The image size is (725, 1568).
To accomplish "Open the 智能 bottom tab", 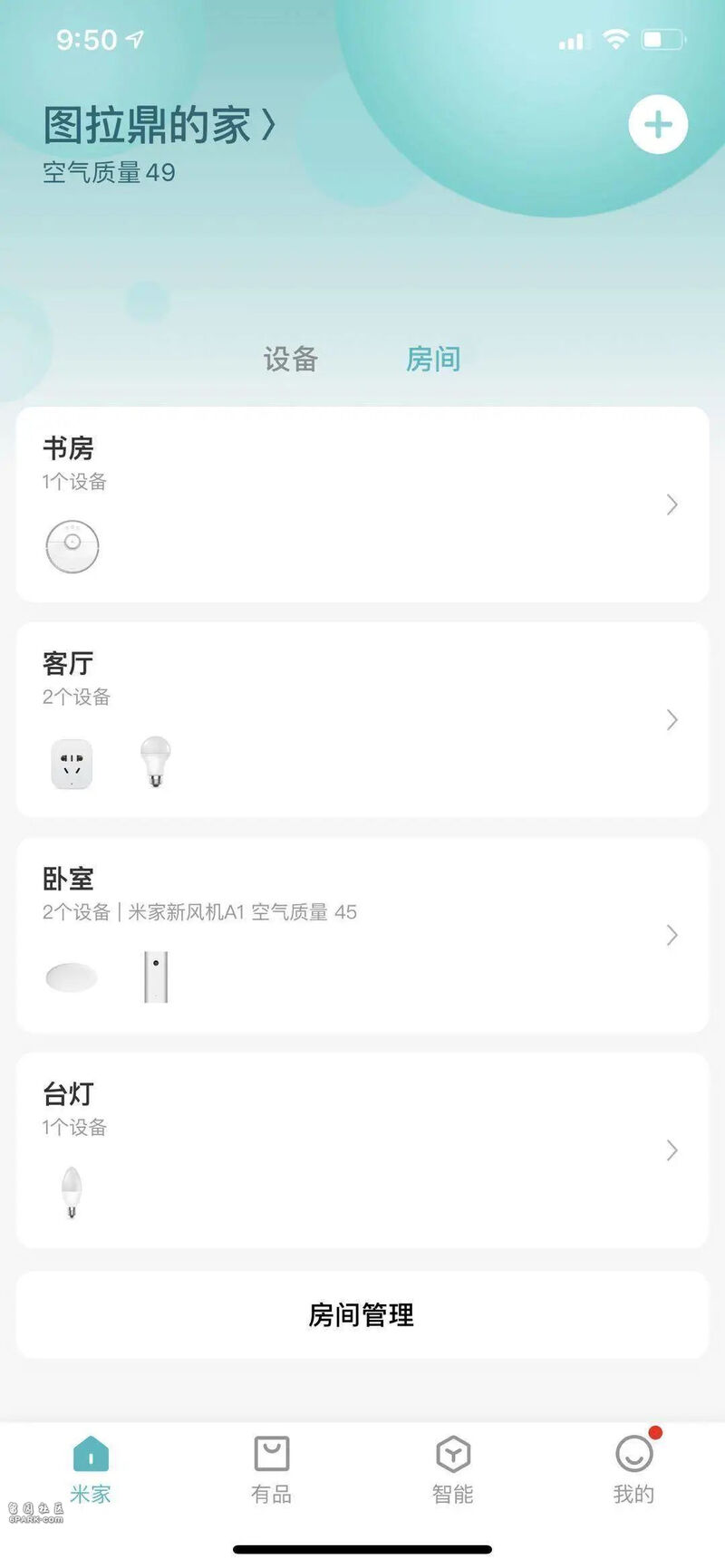I will point(453,1469).
